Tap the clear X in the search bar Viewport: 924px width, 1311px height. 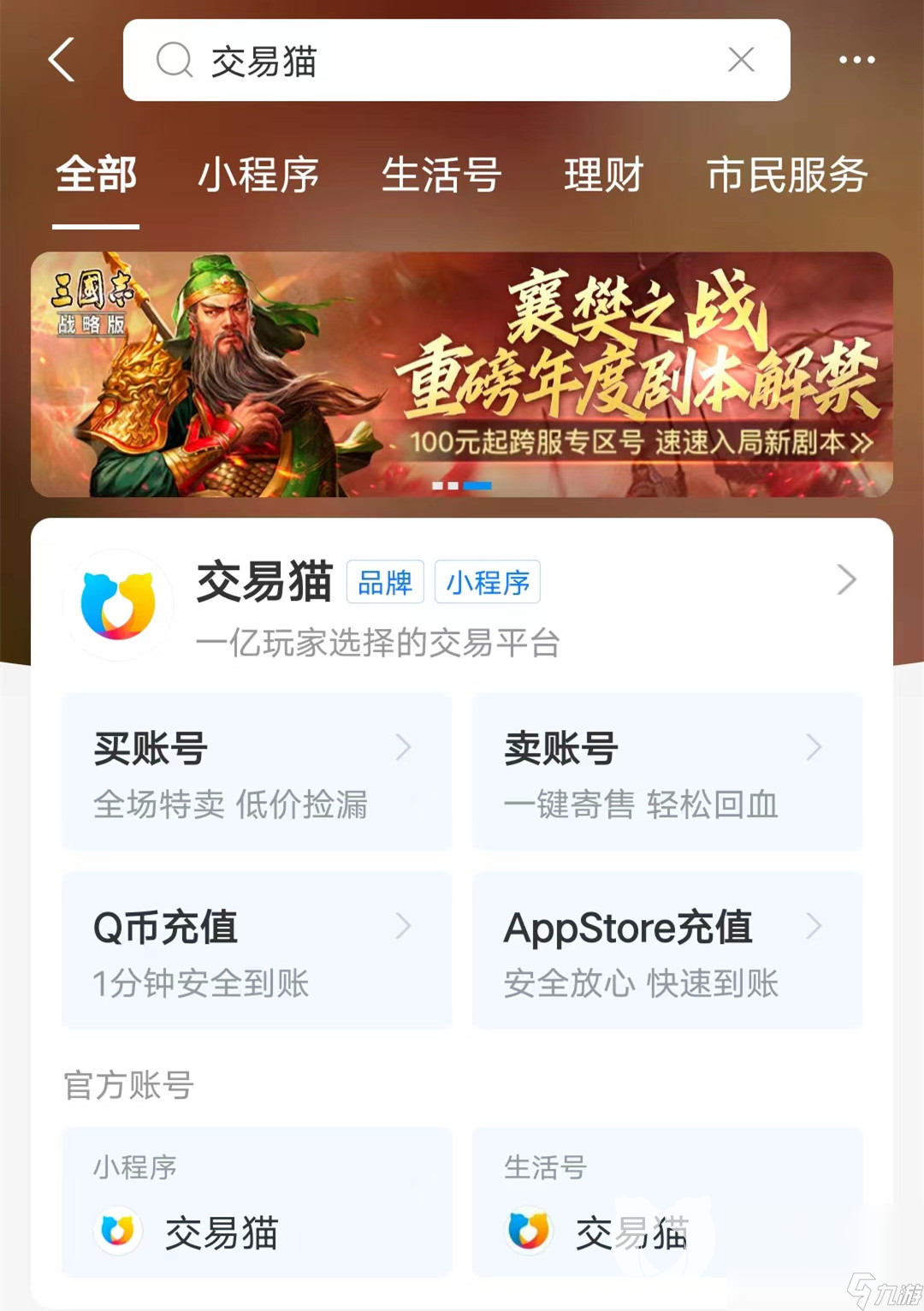pyautogui.click(x=741, y=60)
